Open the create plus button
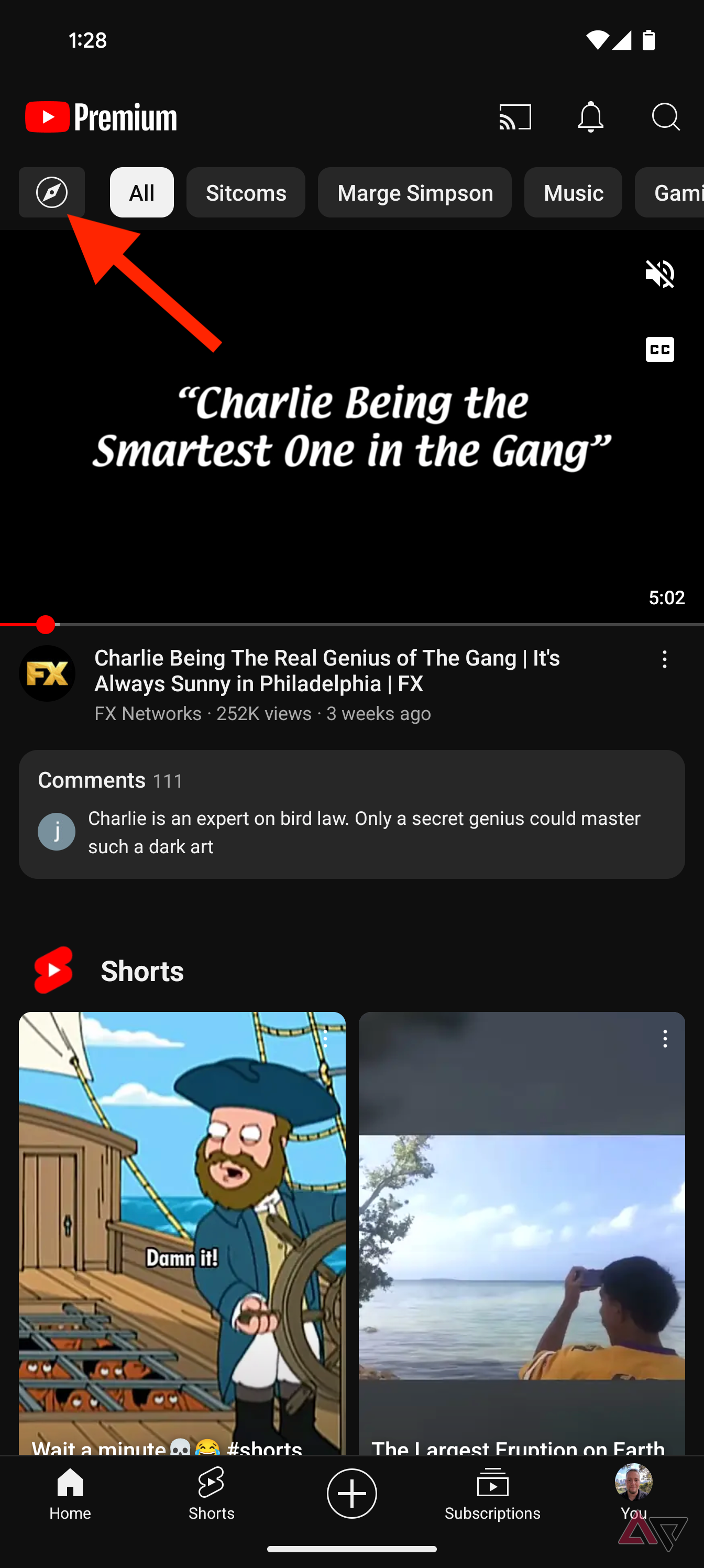 tap(351, 1493)
